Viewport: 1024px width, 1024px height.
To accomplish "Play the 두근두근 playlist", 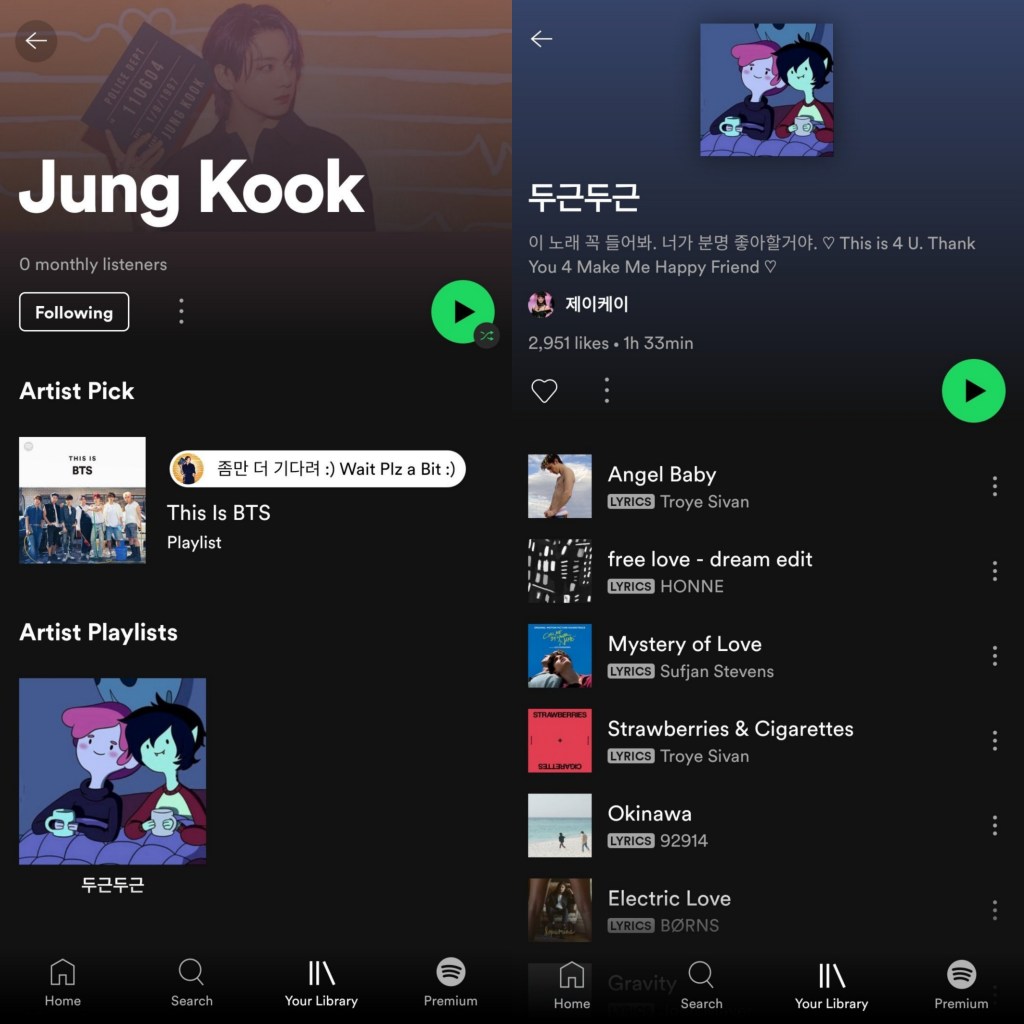I will [x=973, y=391].
